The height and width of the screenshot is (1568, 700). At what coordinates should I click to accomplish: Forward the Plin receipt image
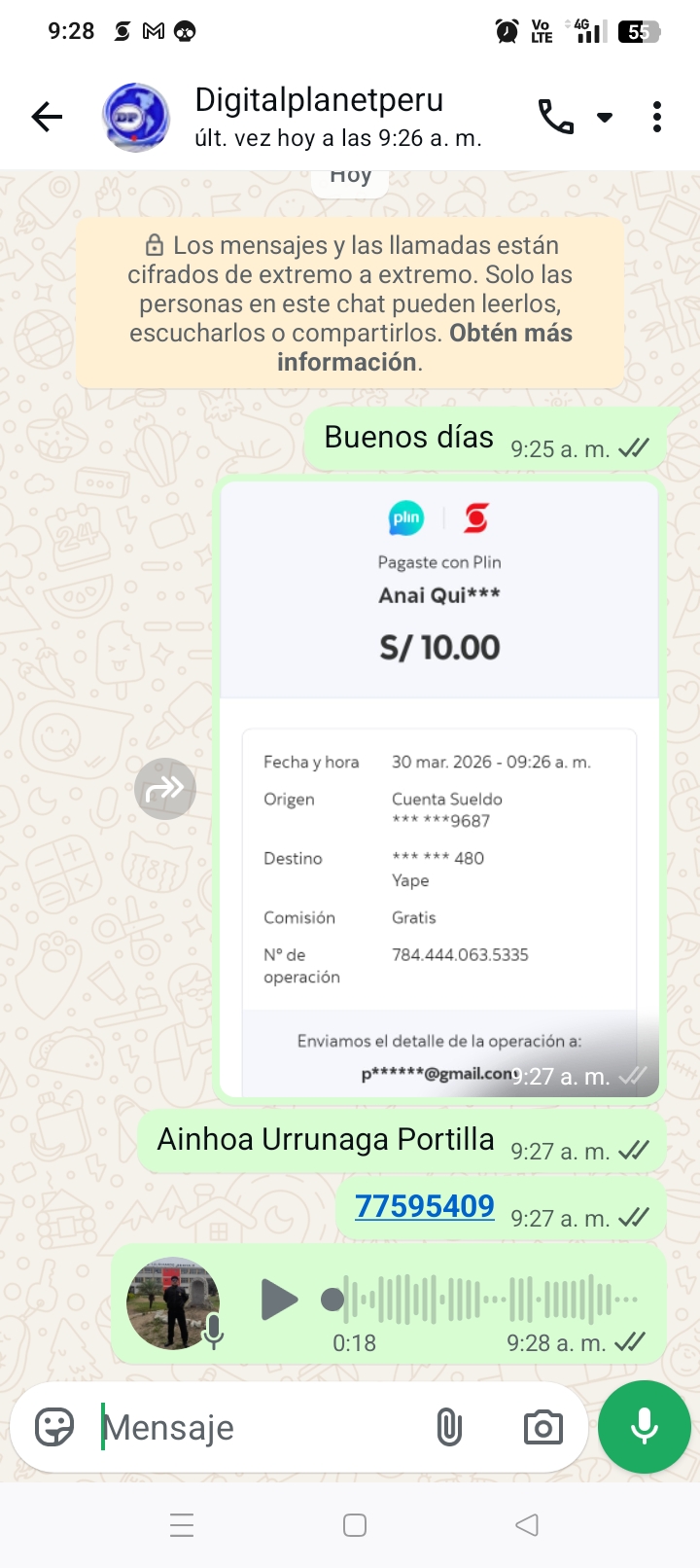(x=165, y=789)
